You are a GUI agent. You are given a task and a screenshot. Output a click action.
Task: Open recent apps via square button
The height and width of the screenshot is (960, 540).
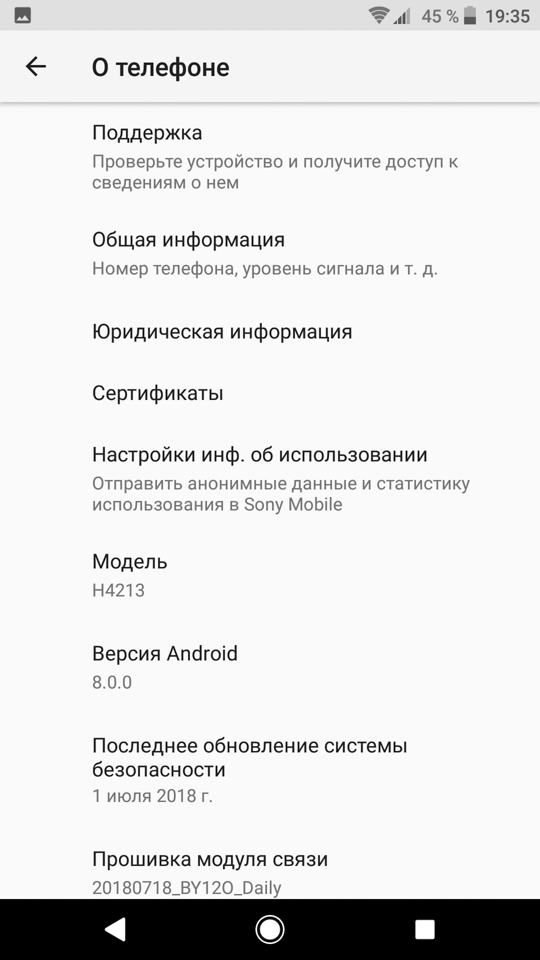(424, 929)
